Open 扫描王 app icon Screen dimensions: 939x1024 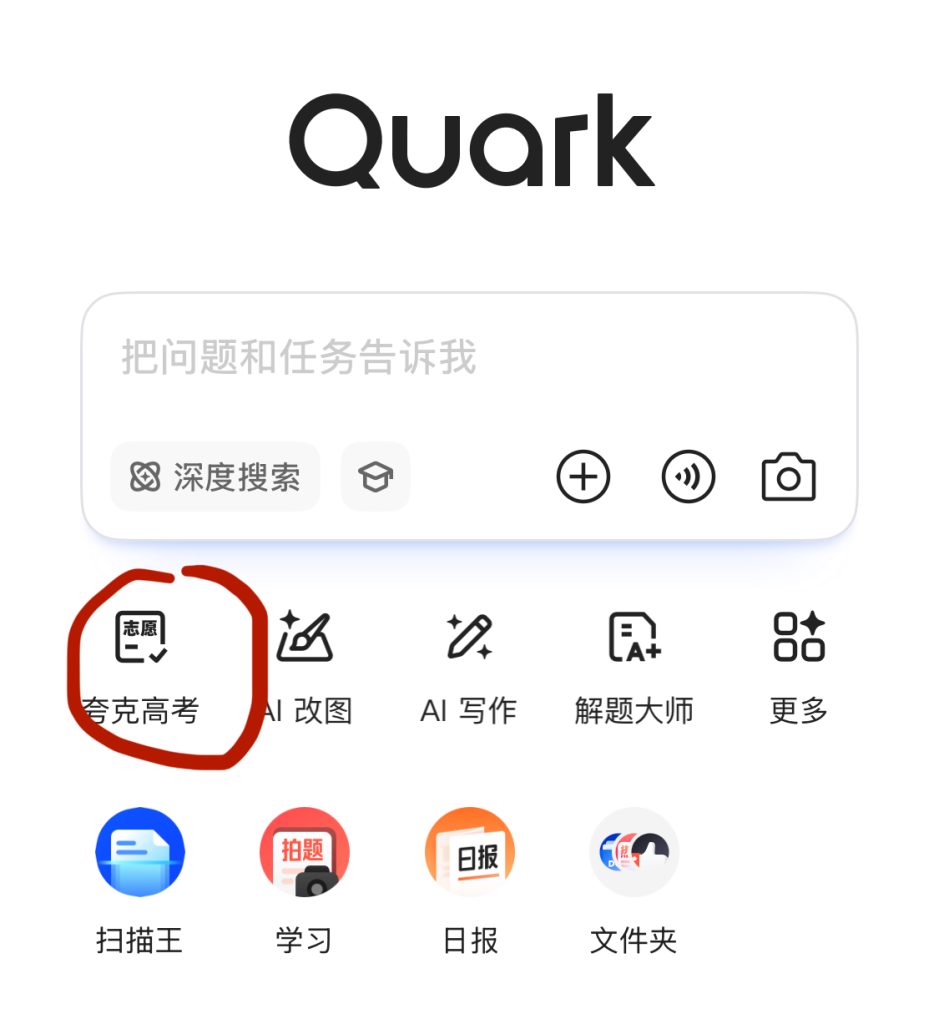[x=140, y=855]
